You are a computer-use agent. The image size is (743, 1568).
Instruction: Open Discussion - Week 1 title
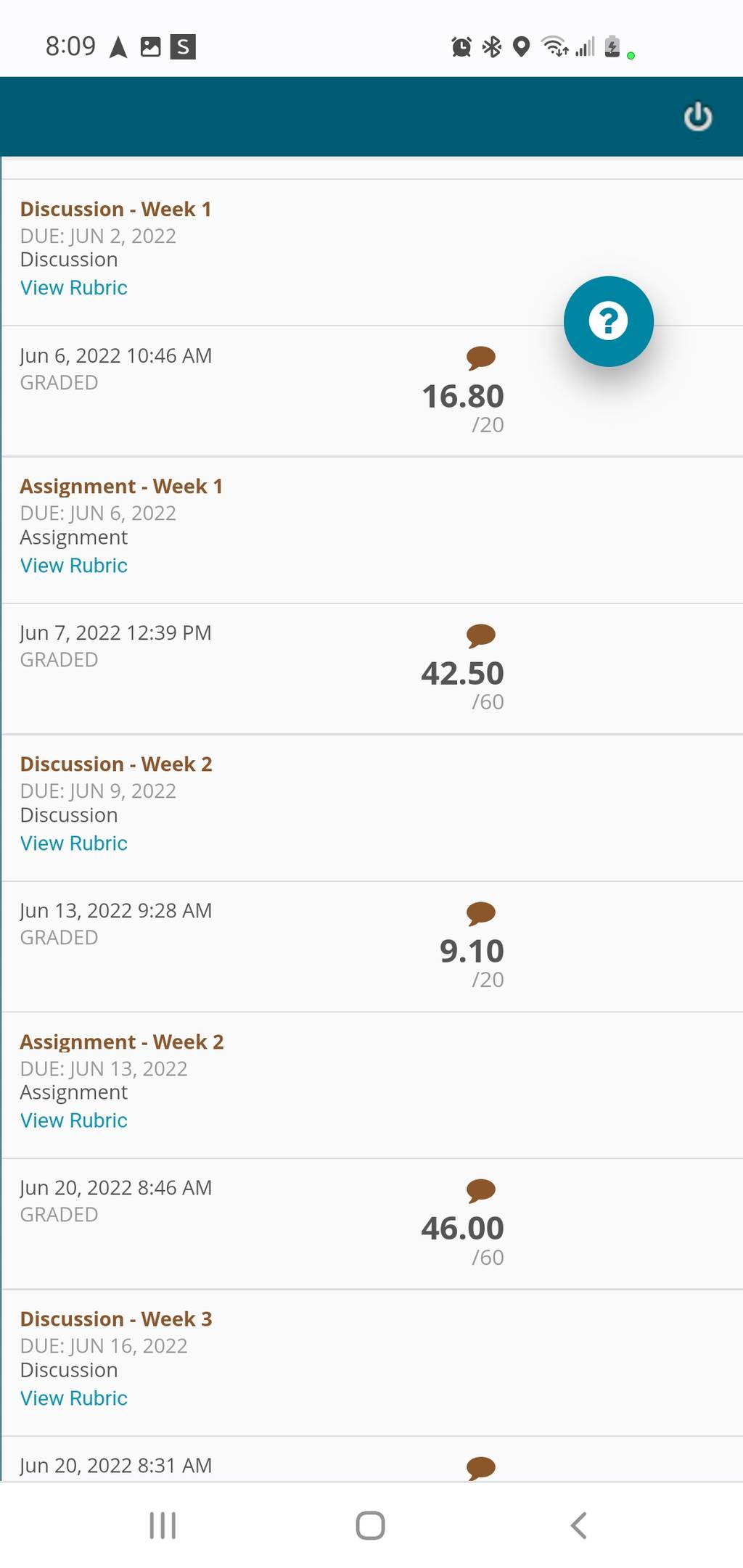point(116,209)
